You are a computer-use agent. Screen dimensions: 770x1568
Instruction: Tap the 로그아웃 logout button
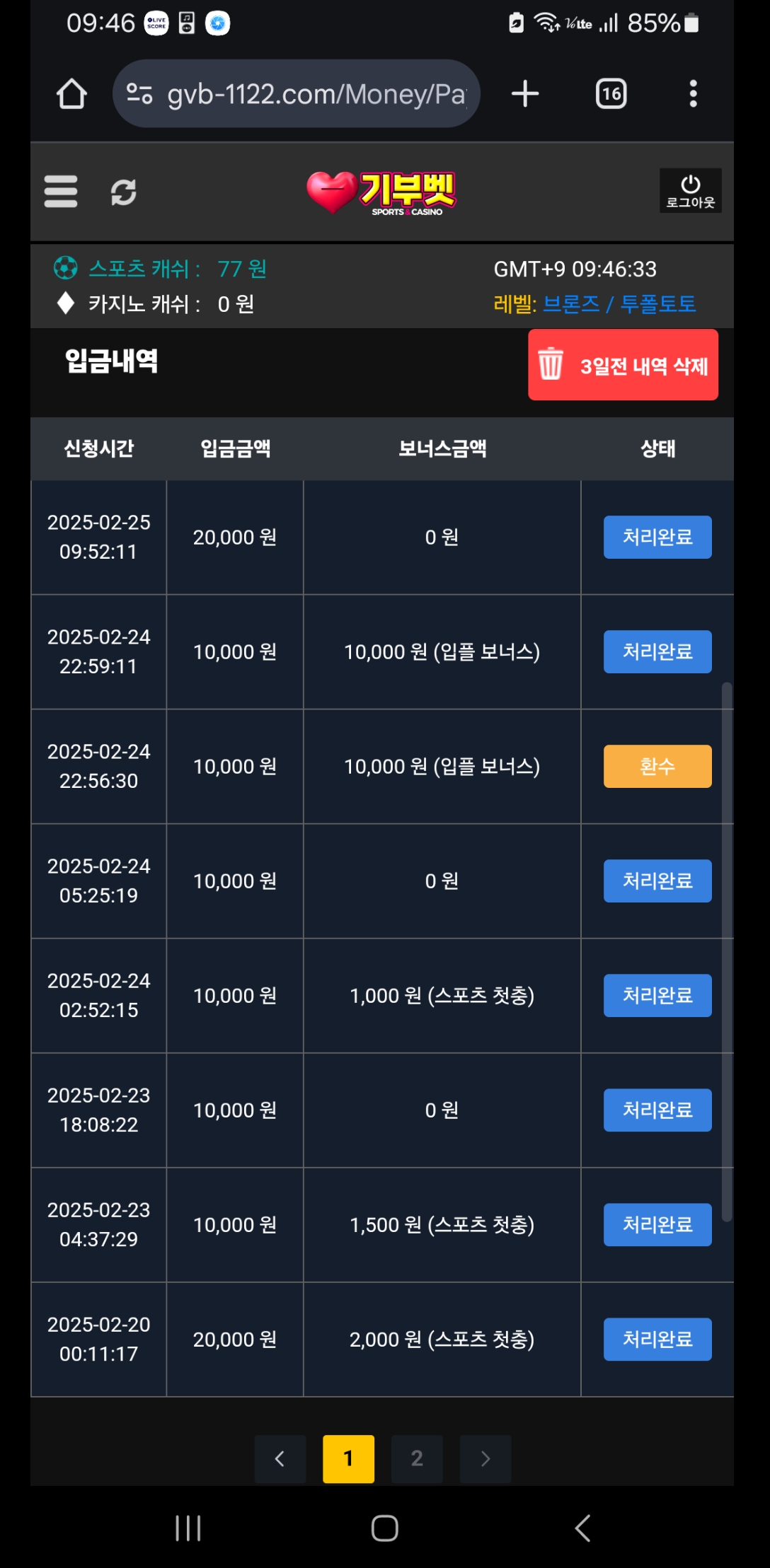click(690, 191)
